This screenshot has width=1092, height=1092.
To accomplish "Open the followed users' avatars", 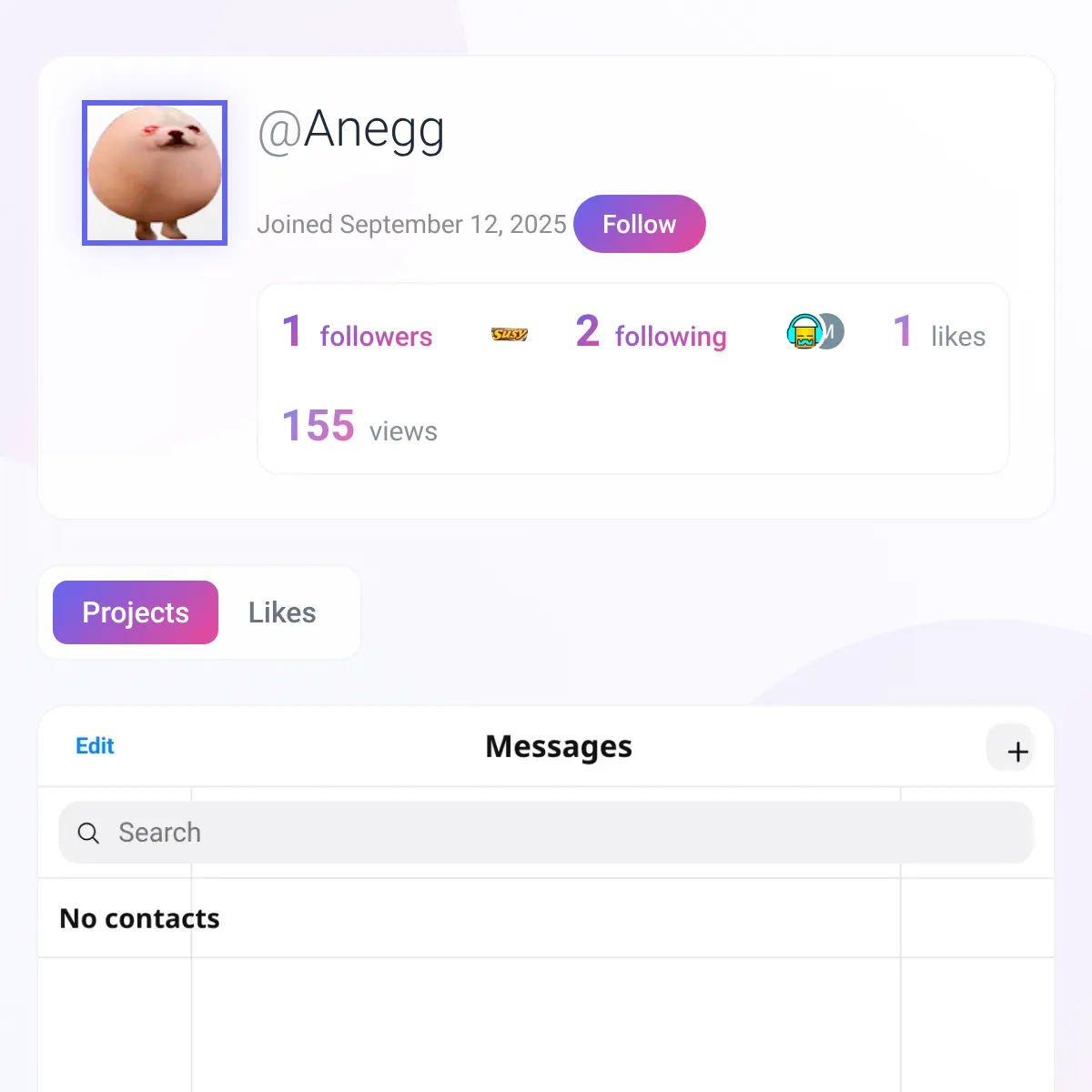I will point(814,332).
